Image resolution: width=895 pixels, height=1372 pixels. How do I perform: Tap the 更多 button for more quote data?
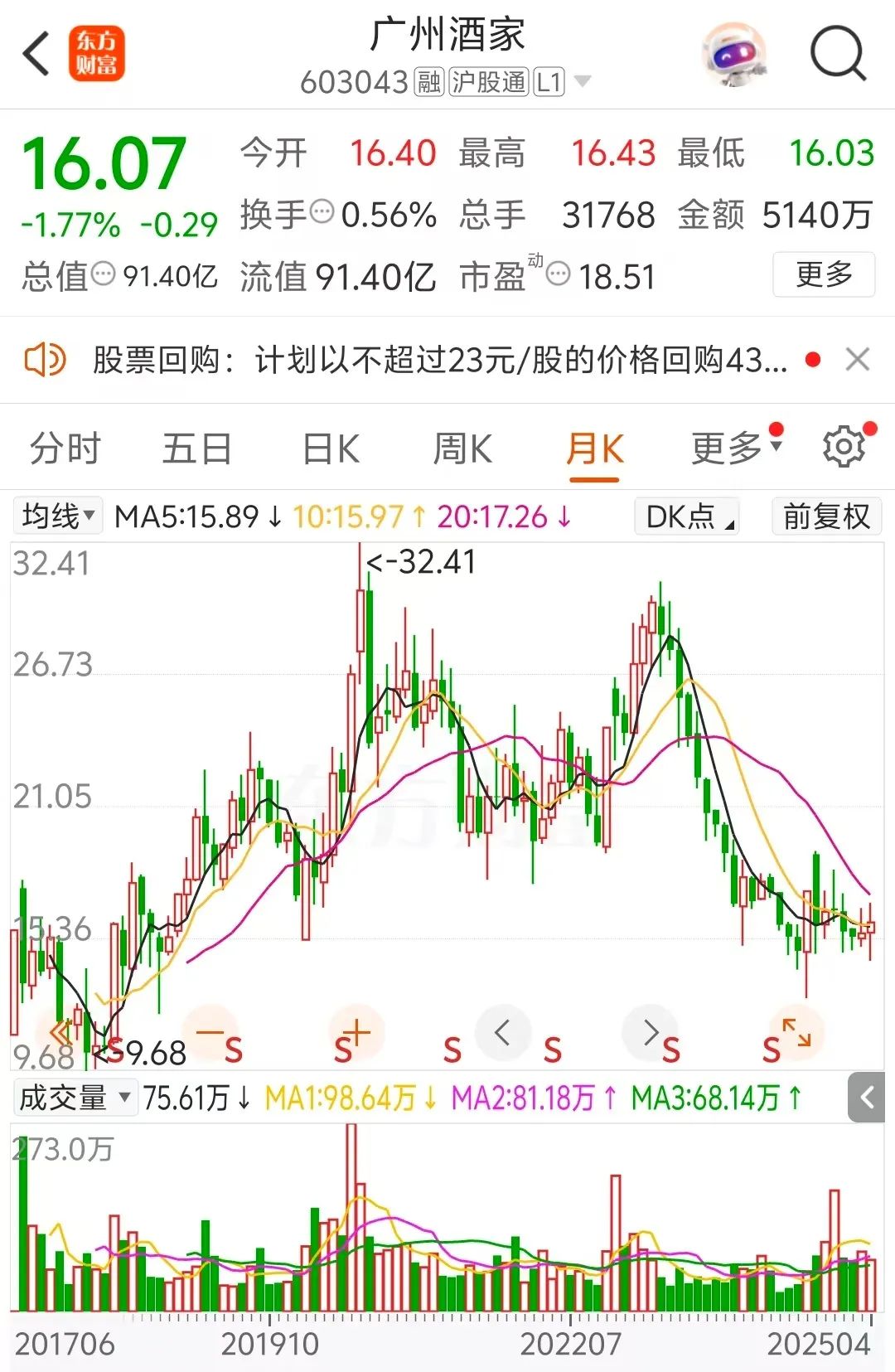pos(823,274)
